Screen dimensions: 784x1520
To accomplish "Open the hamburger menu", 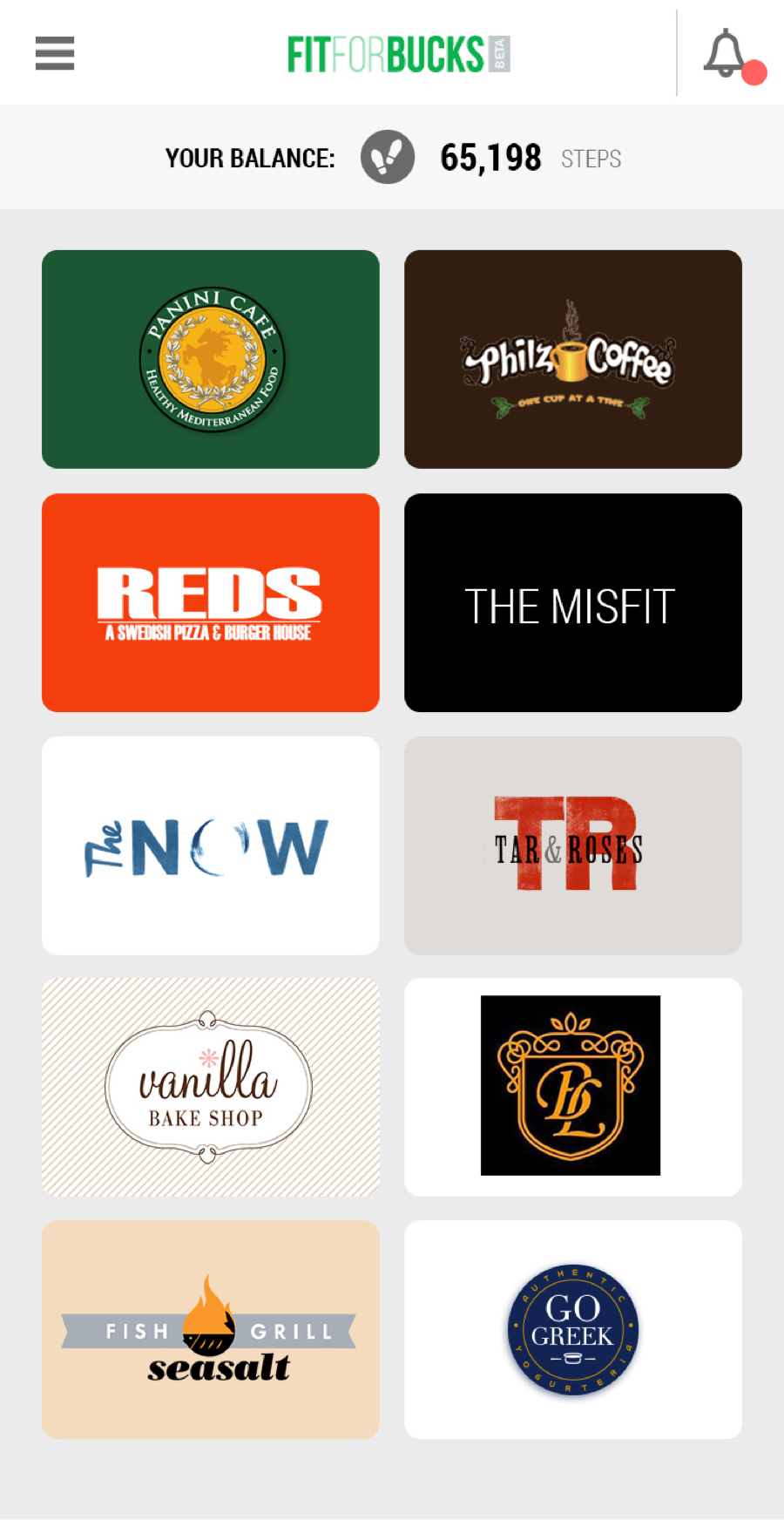I will [54, 53].
